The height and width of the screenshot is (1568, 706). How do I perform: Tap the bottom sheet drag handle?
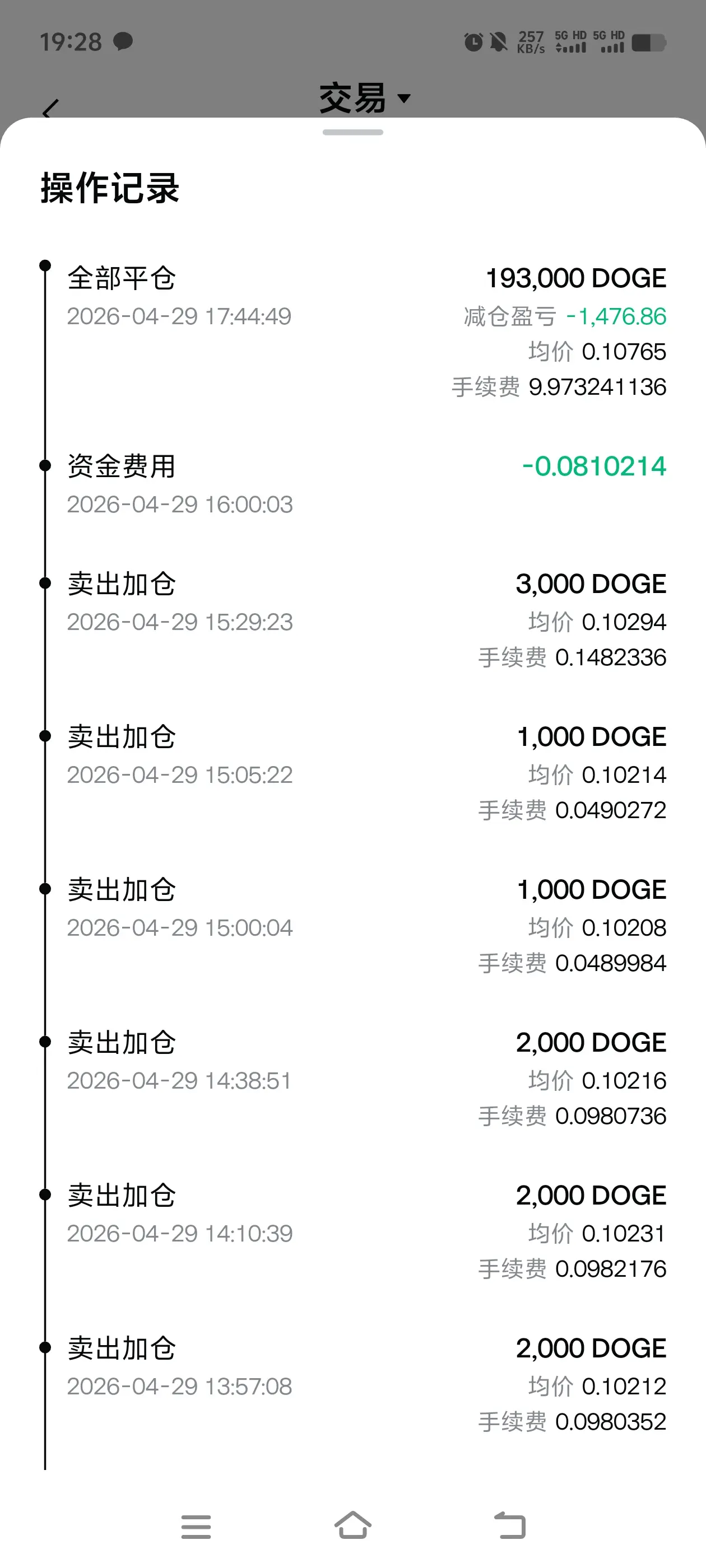click(x=352, y=132)
